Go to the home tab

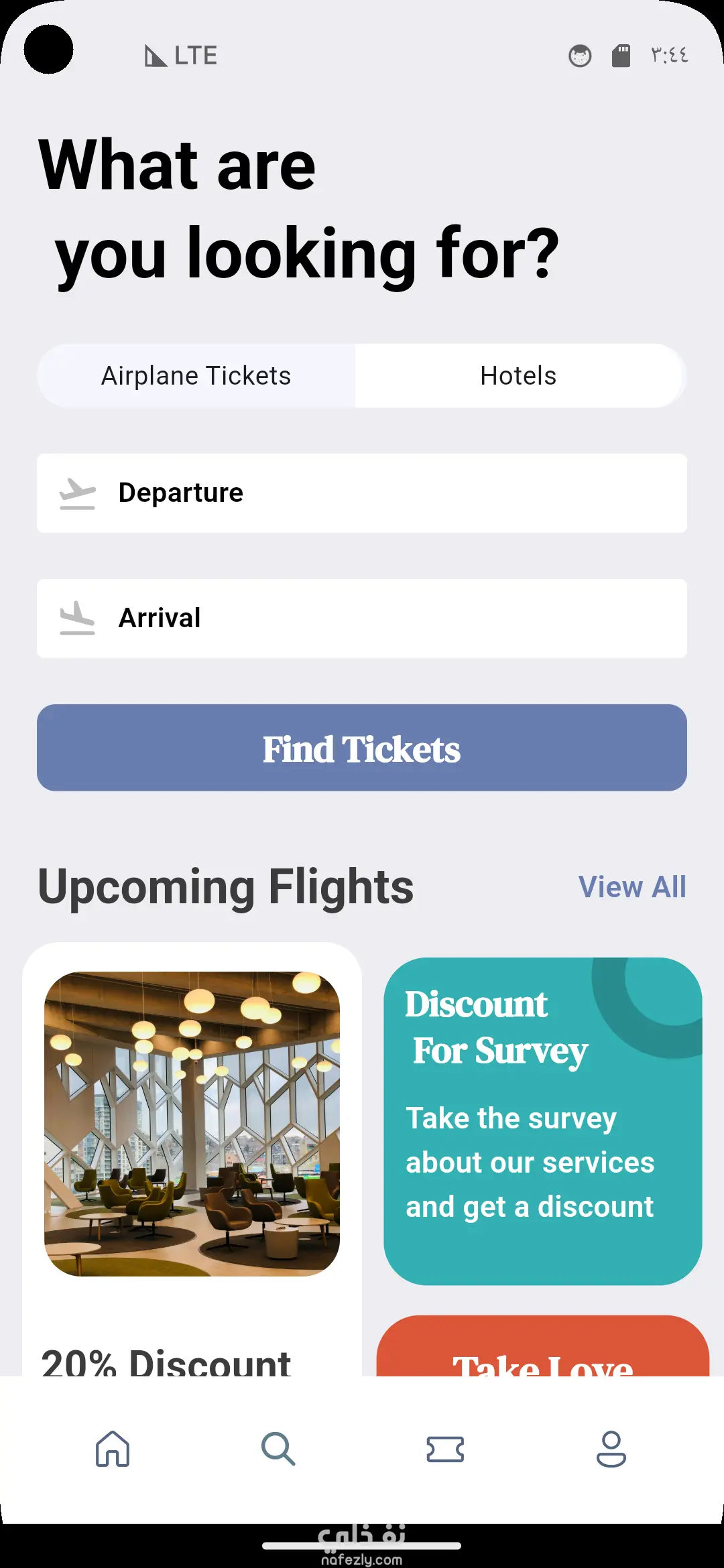click(113, 1449)
